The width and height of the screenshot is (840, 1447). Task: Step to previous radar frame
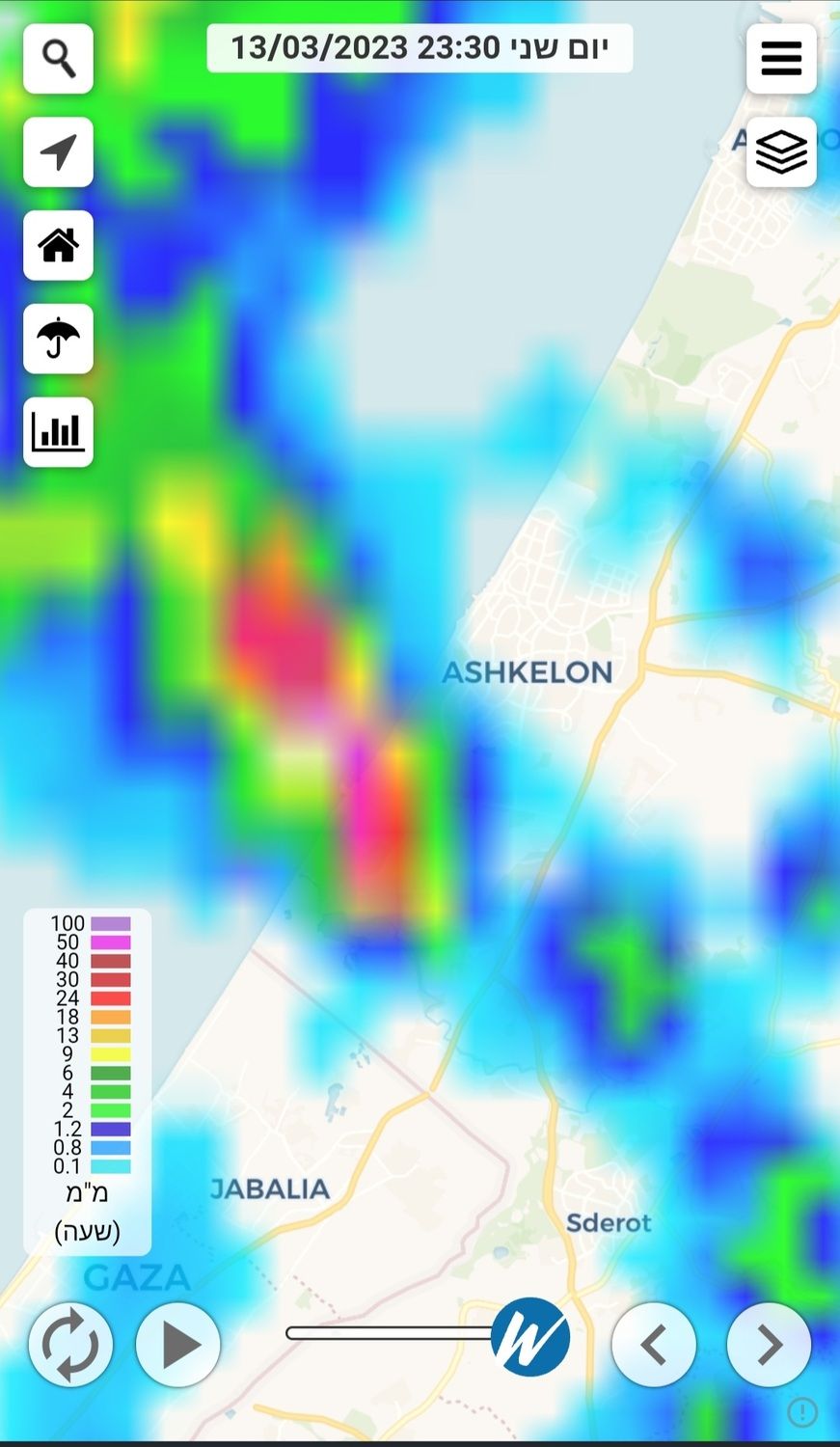(654, 1344)
